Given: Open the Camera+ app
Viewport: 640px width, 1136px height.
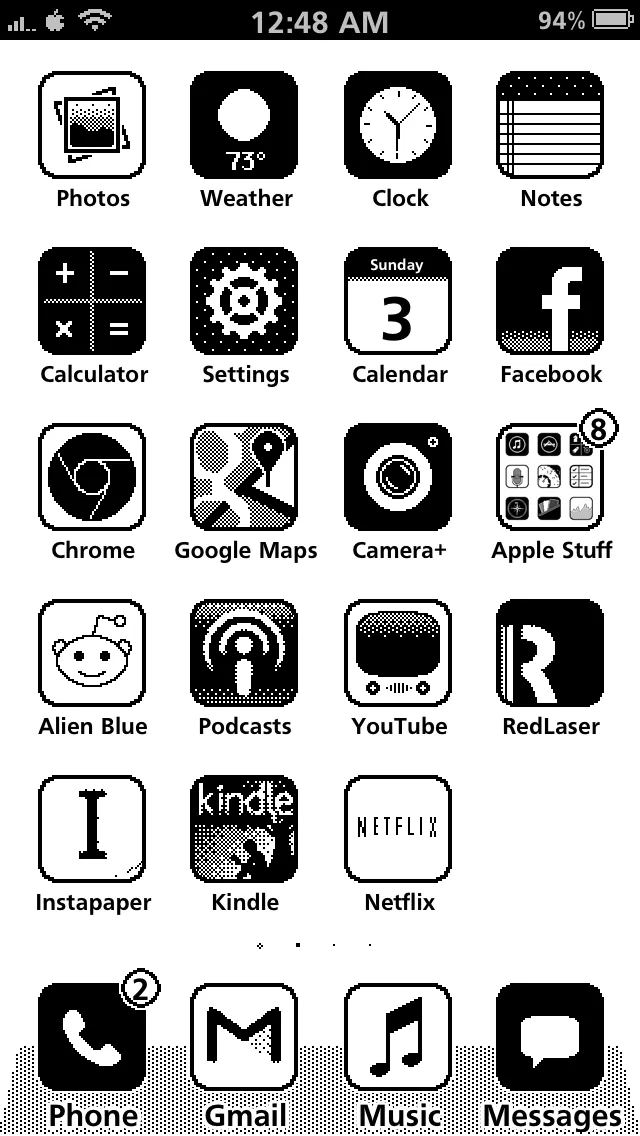Looking at the screenshot, I should 398,477.
